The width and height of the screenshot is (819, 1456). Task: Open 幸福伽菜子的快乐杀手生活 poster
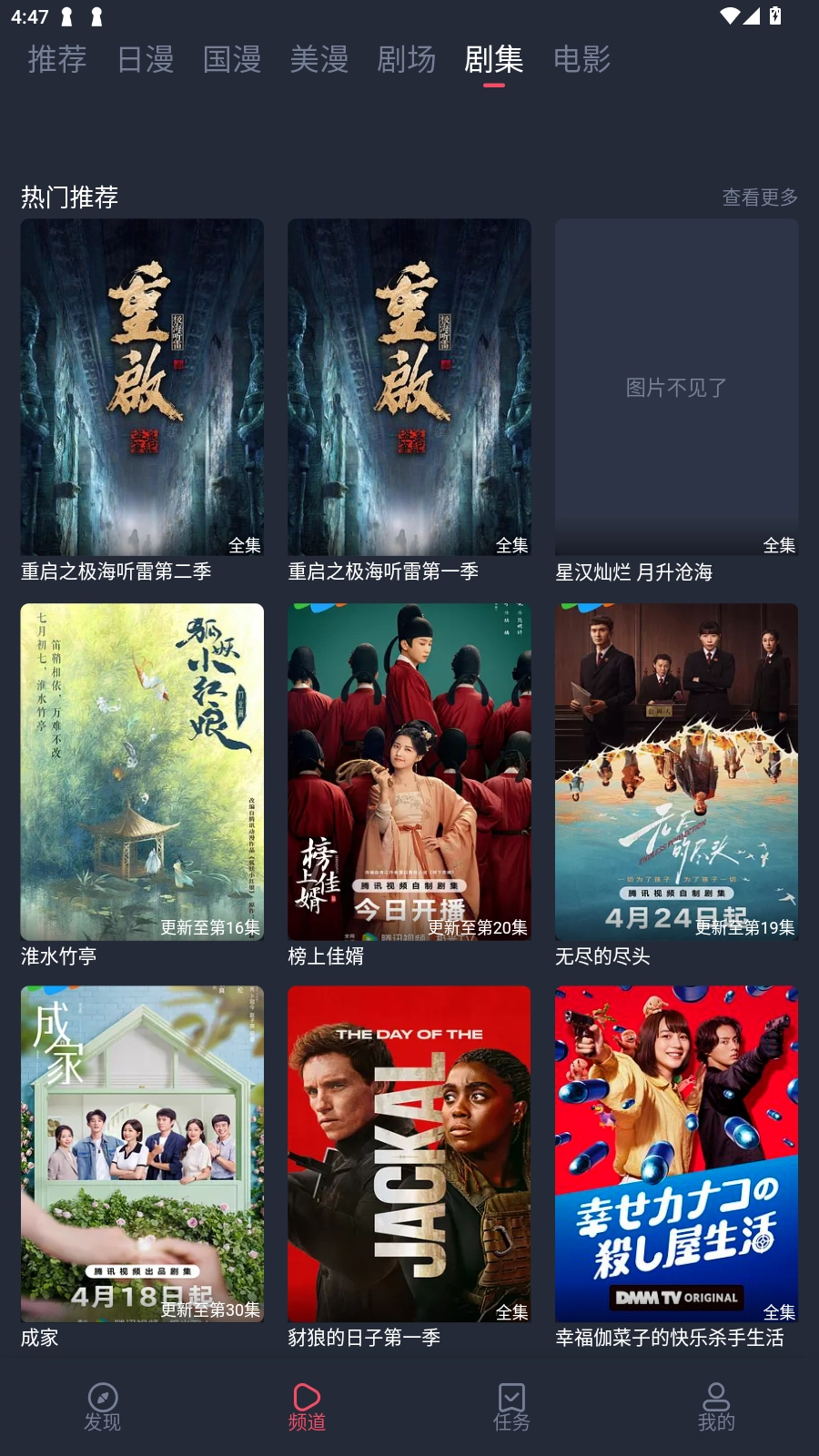pyautogui.click(x=676, y=1153)
